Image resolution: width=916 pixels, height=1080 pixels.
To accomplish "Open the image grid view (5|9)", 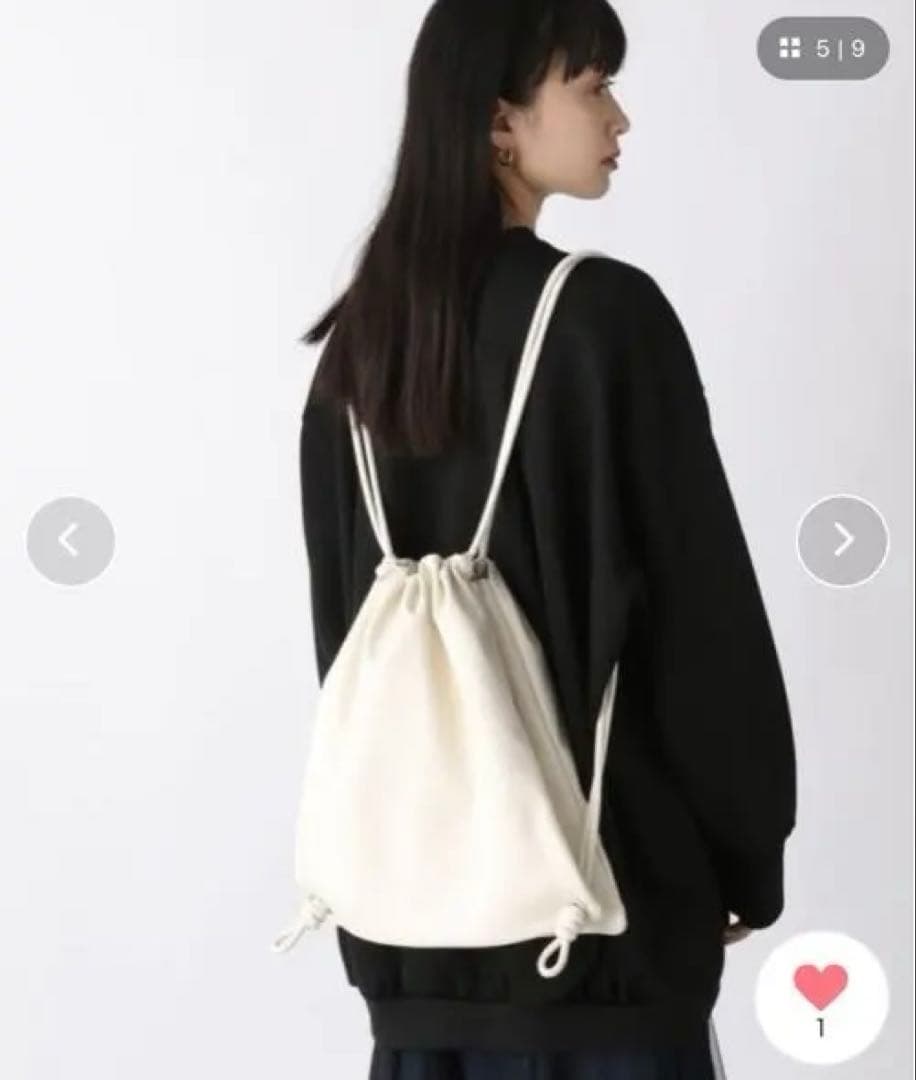I will click(822, 49).
